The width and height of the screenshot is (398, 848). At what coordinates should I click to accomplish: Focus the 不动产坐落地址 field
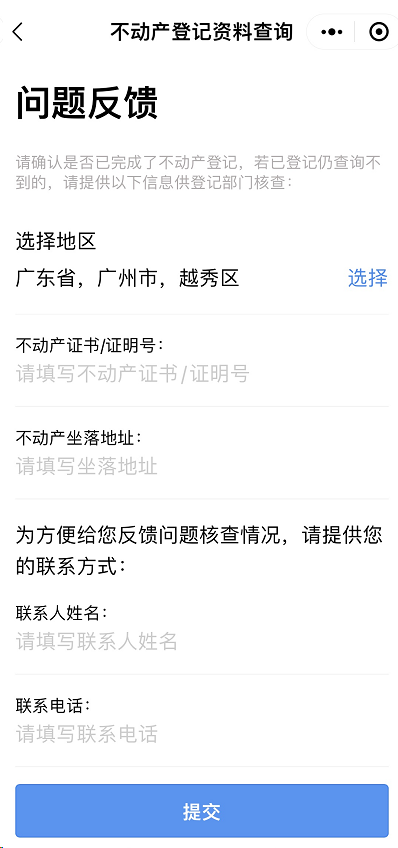tap(202, 466)
